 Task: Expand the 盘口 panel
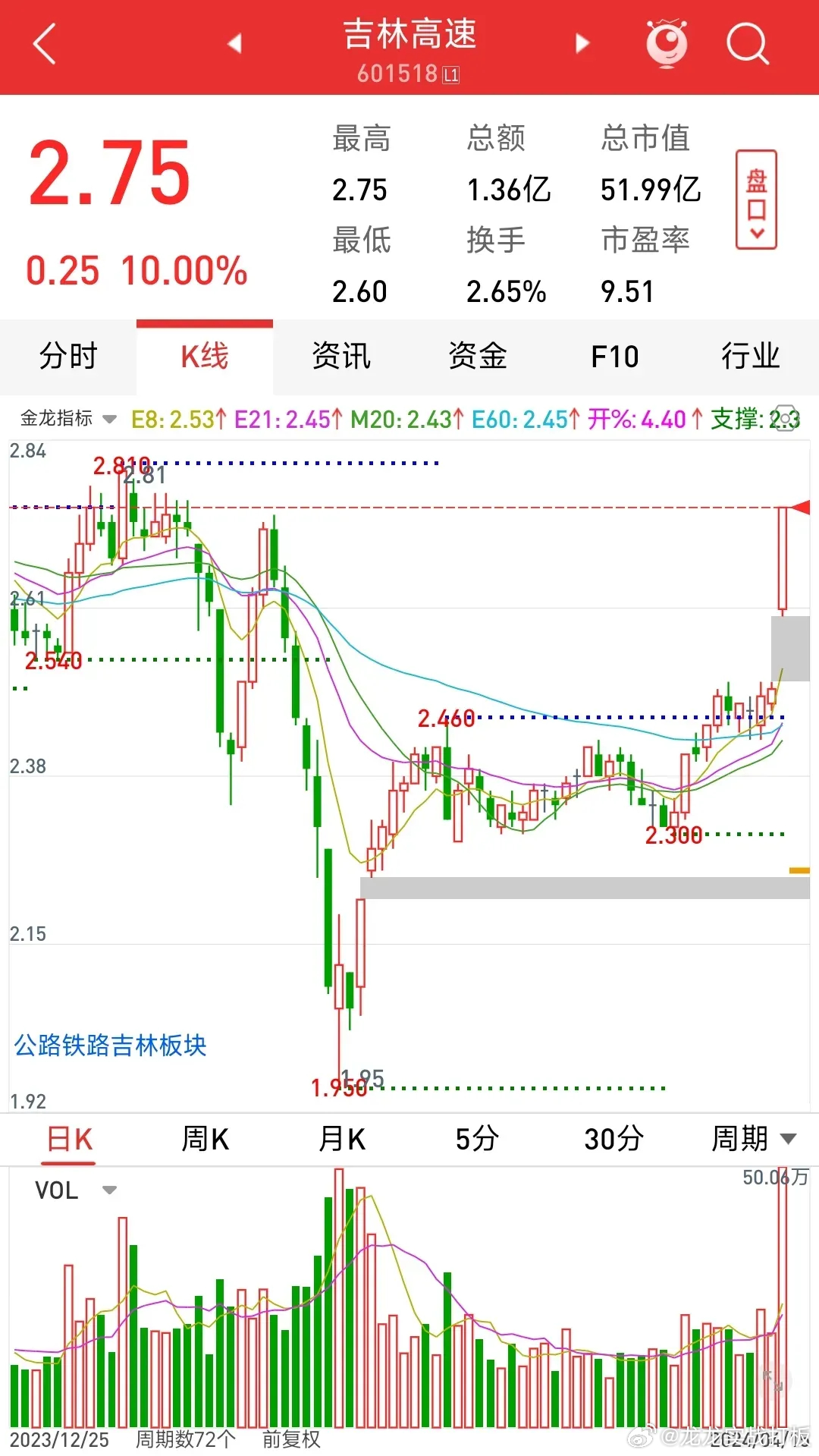[756, 200]
